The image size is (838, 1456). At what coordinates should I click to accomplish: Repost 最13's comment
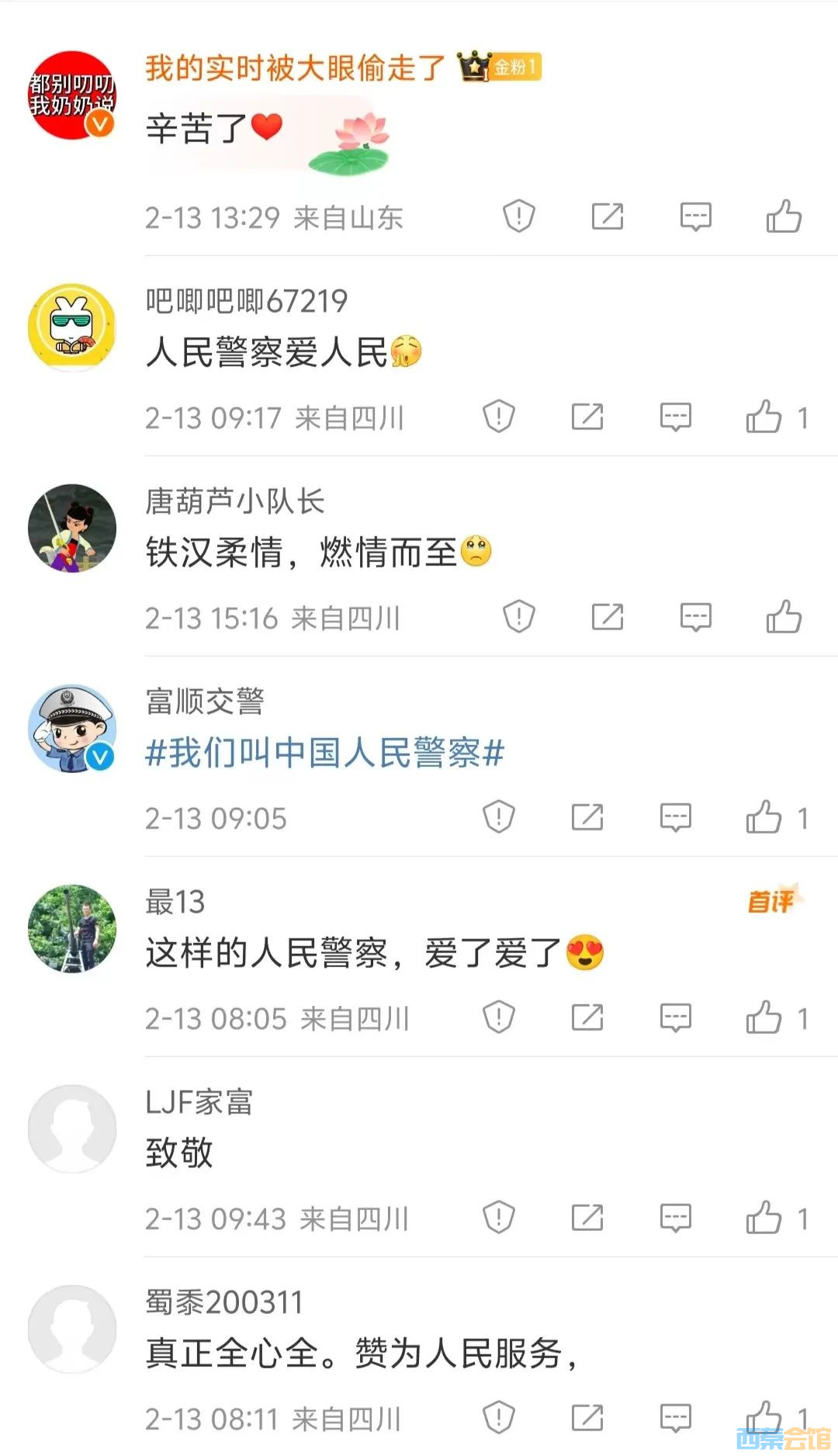tap(587, 1017)
